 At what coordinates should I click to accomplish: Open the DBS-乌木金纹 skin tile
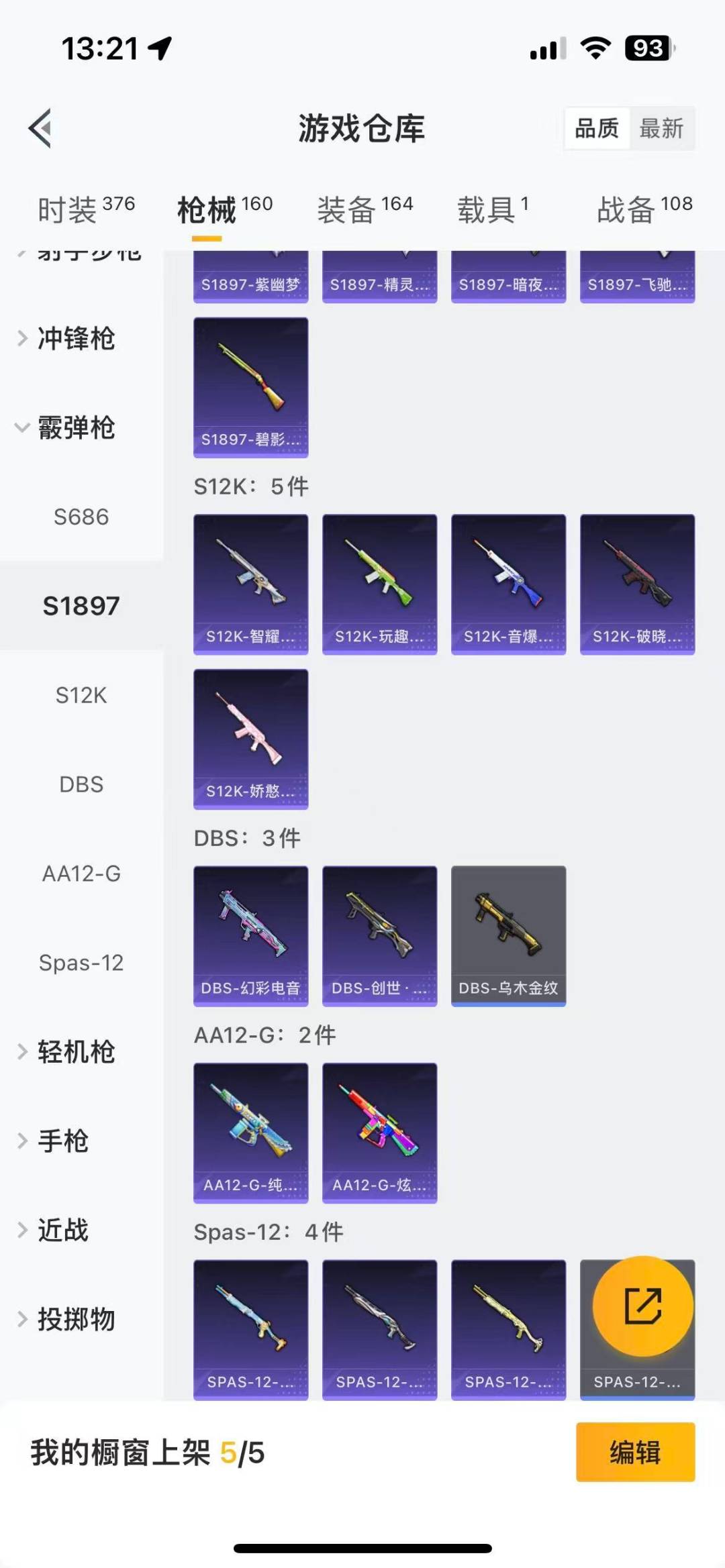tap(508, 935)
